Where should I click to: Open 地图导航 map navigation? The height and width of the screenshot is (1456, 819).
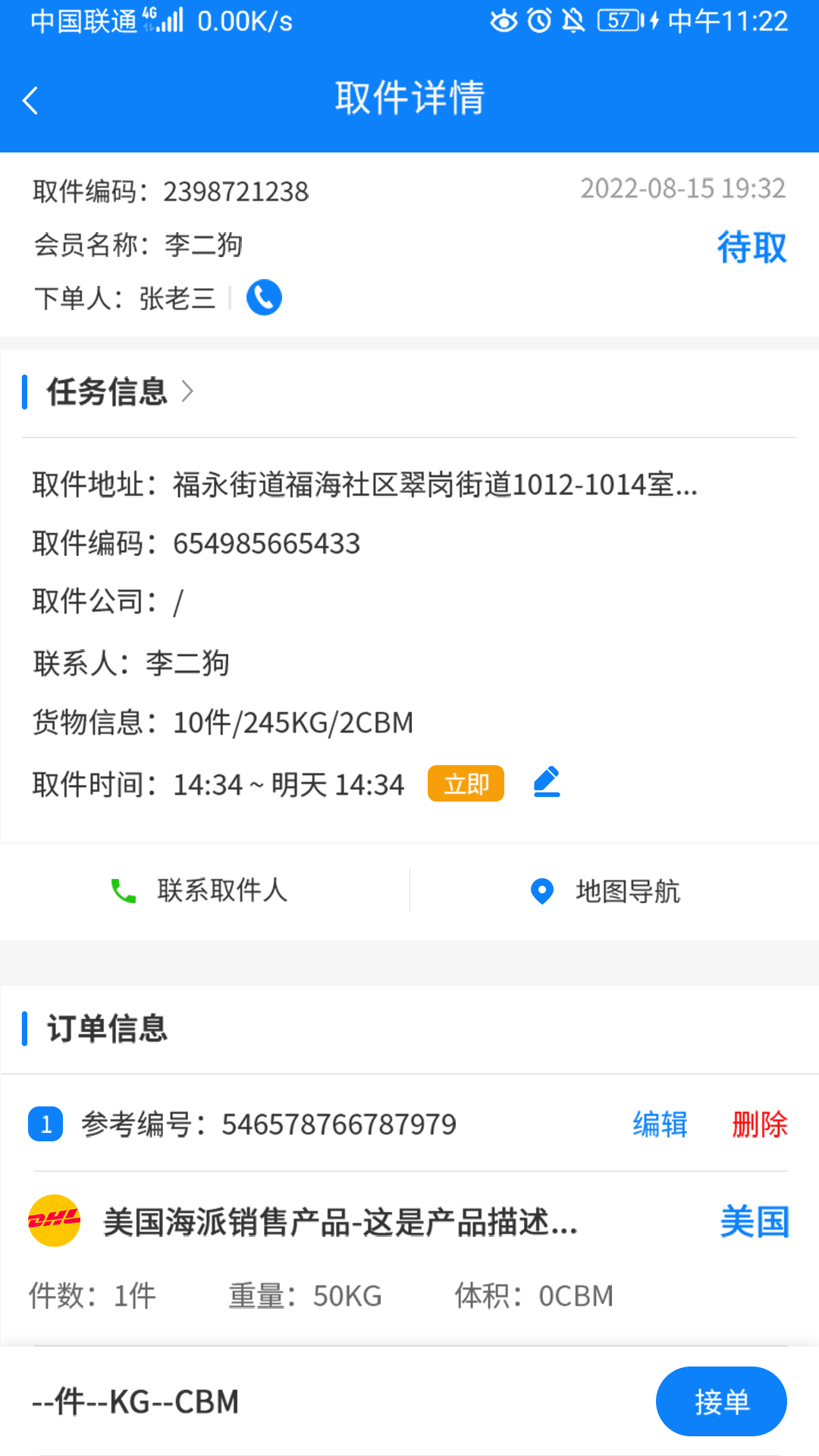pyautogui.click(x=605, y=891)
